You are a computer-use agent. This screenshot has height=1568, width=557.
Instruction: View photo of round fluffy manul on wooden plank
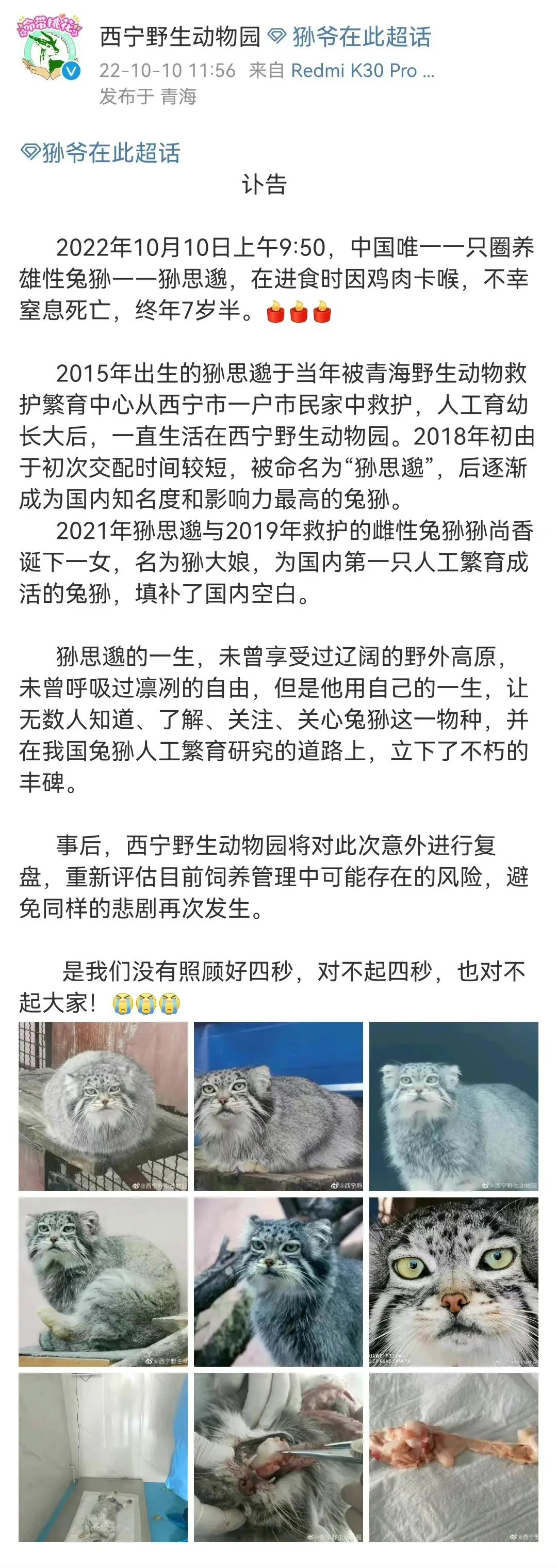point(103,1107)
